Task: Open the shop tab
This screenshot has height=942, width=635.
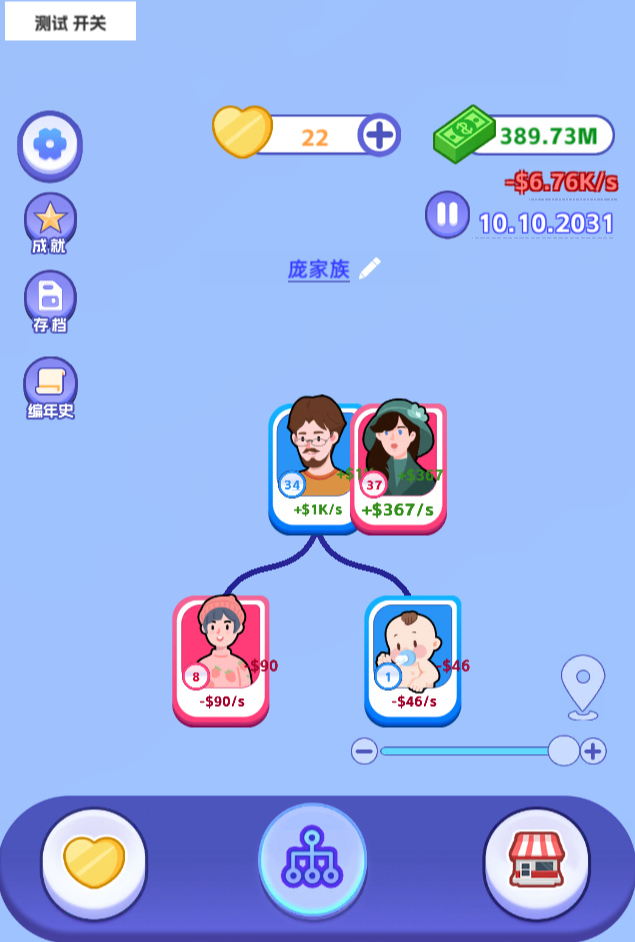Action: [x=536, y=862]
